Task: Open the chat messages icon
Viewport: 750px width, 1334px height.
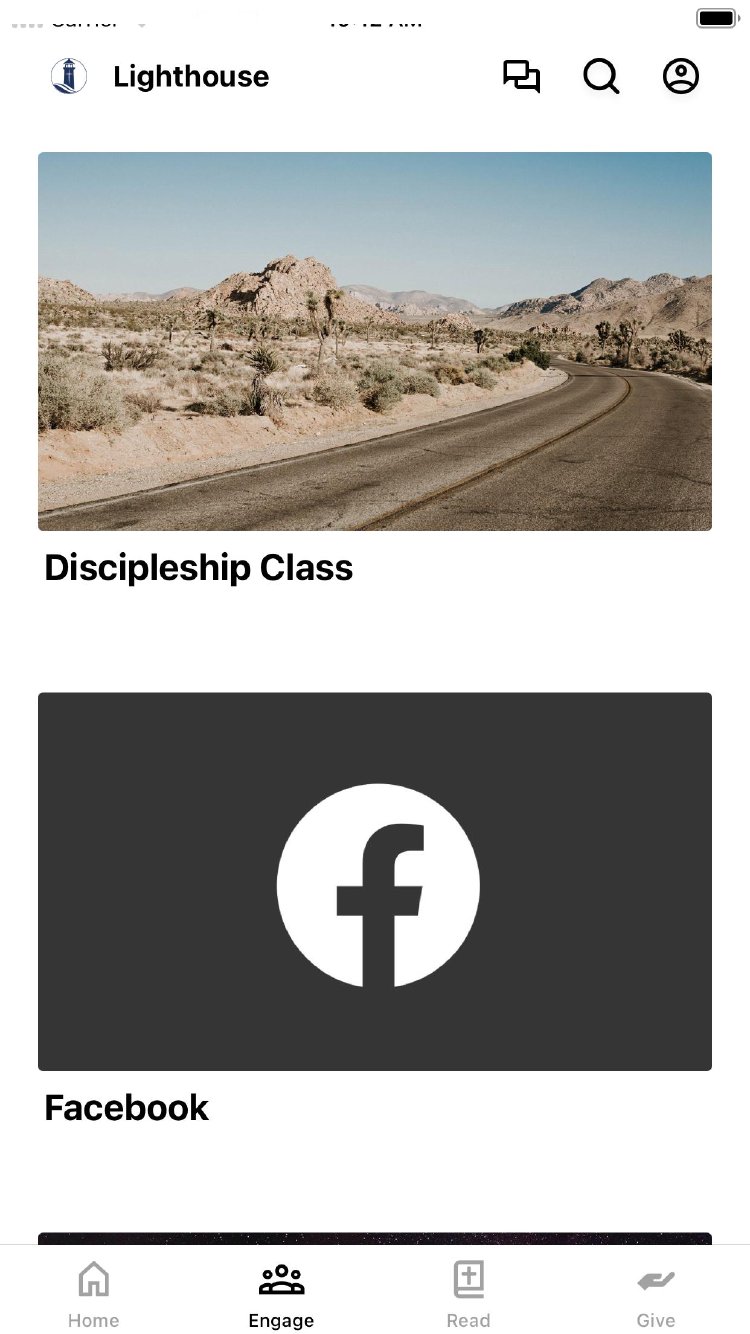Action: pyautogui.click(x=521, y=77)
